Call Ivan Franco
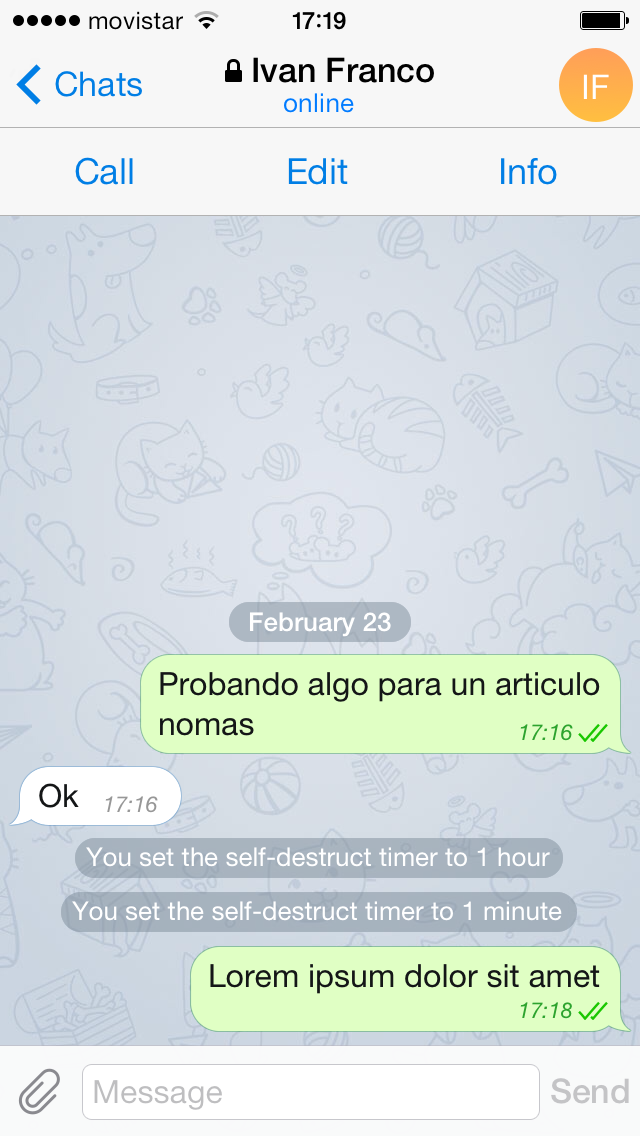The height and width of the screenshot is (1136, 640). click(104, 172)
